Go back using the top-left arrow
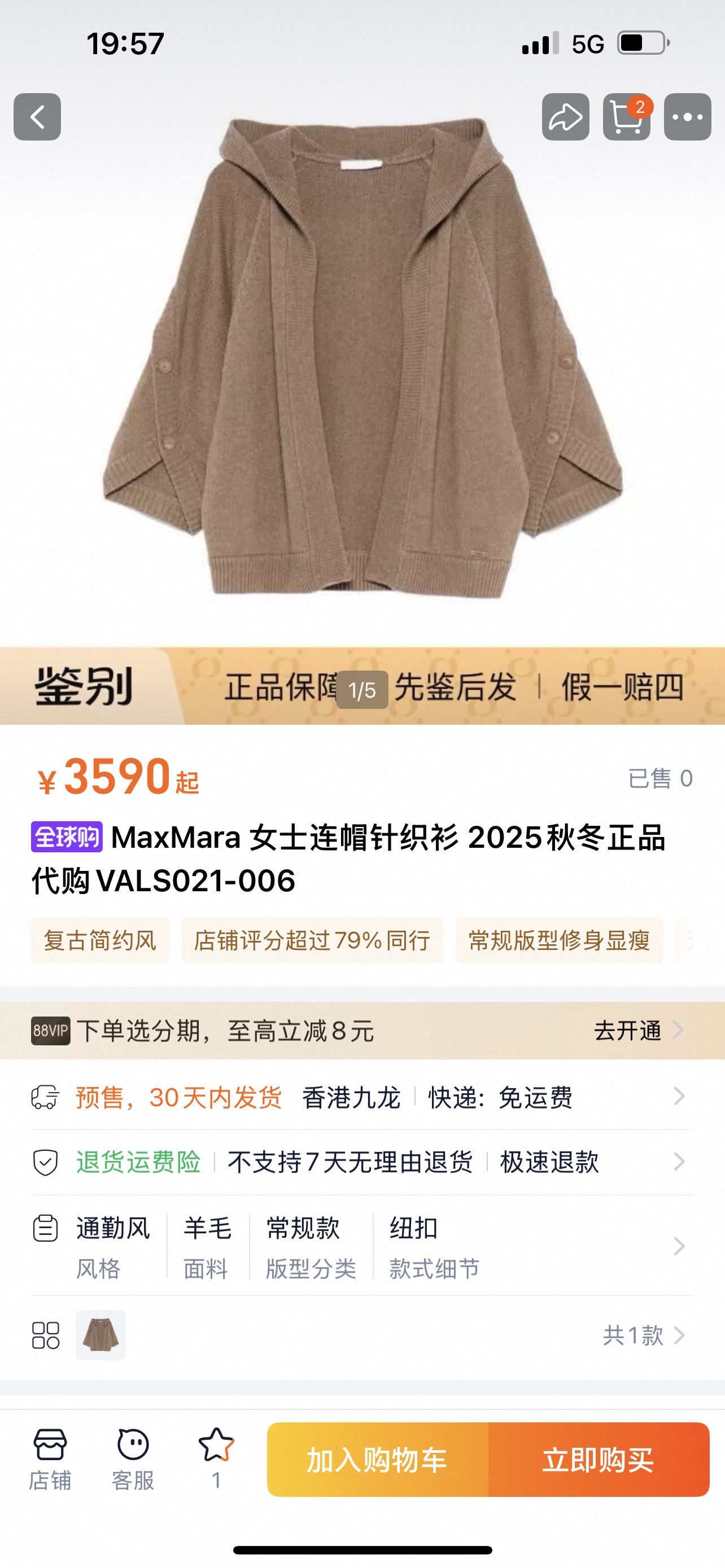725x1568 pixels. point(37,117)
